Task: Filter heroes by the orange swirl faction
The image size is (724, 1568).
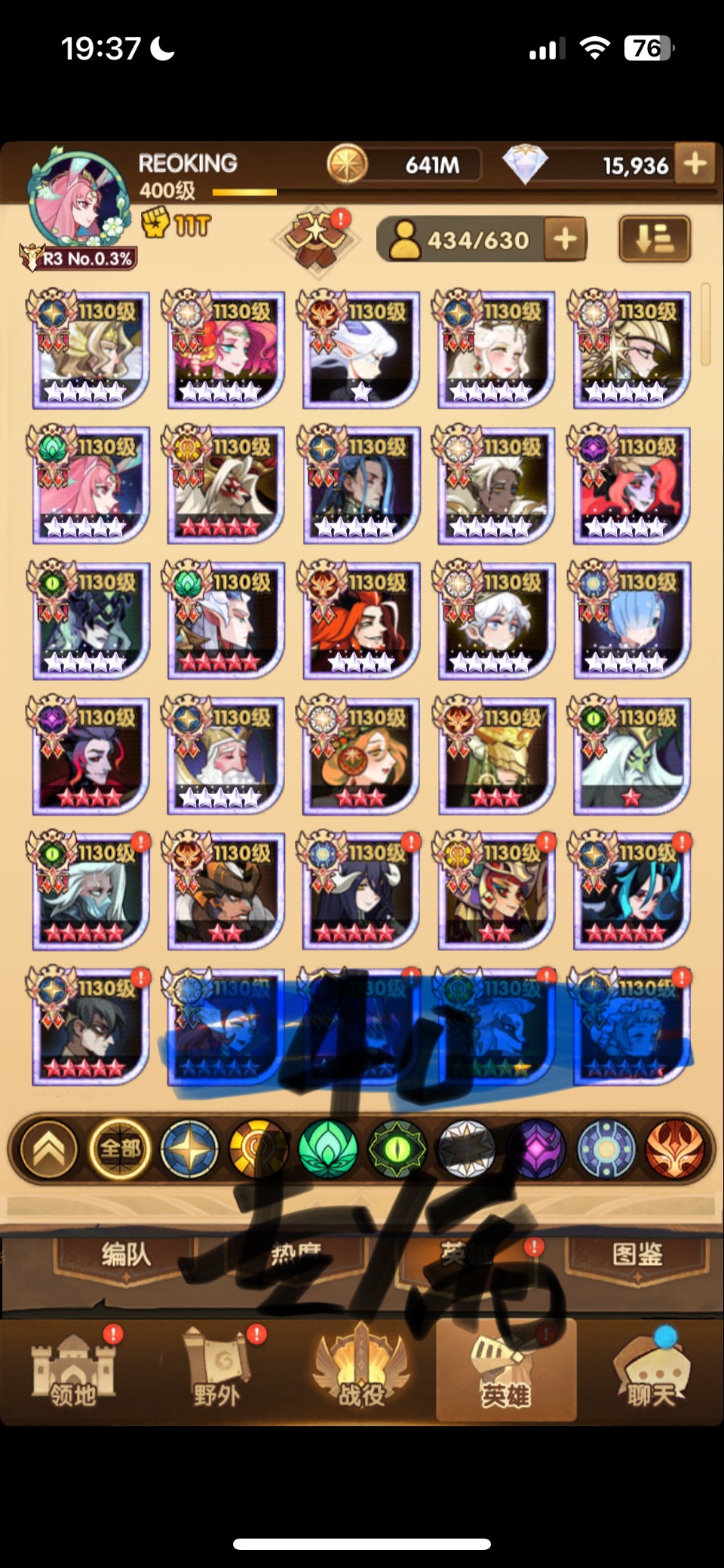Action: coord(259,1149)
